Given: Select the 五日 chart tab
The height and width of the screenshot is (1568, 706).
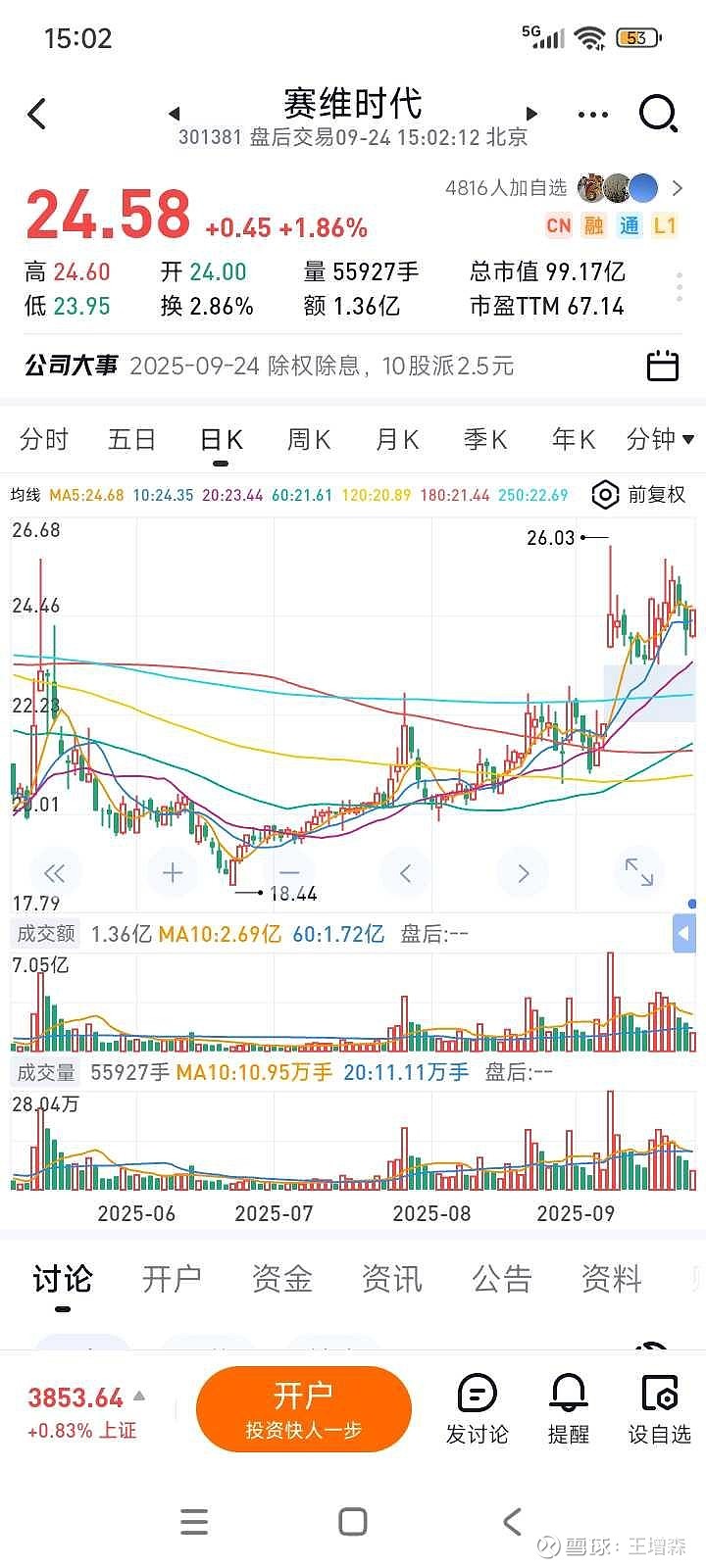Looking at the screenshot, I should click(132, 439).
